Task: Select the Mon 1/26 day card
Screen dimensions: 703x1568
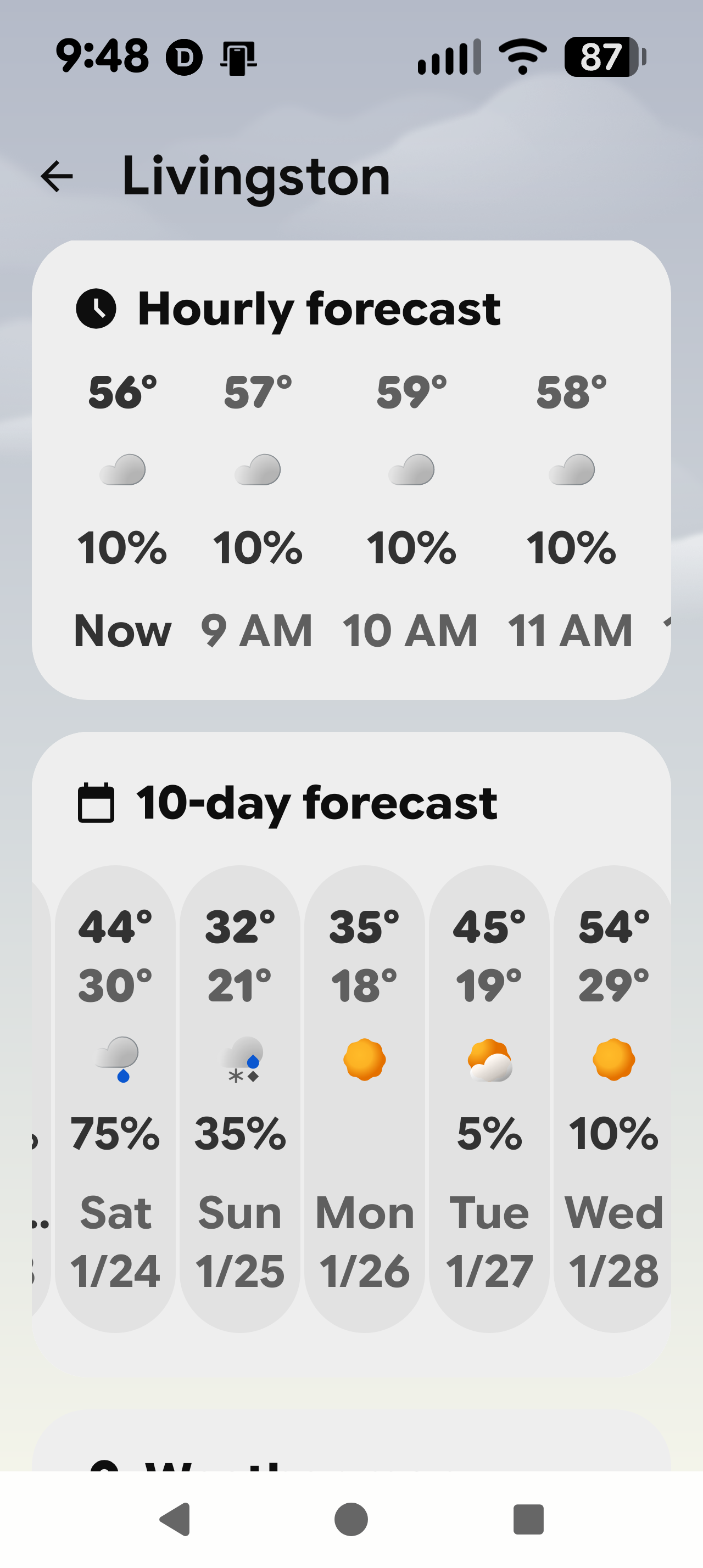Action: coord(364,1097)
